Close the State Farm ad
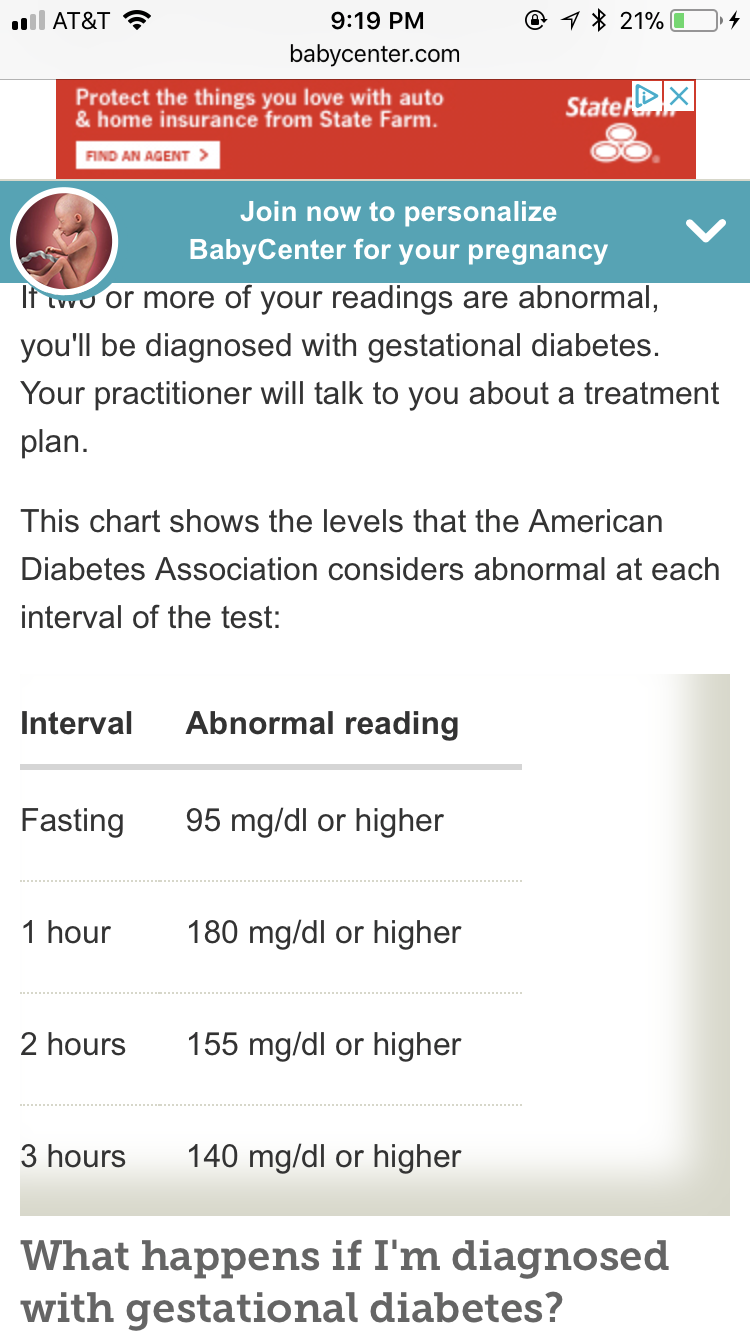Image resolution: width=750 pixels, height=1334 pixels. click(x=679, y=96)
